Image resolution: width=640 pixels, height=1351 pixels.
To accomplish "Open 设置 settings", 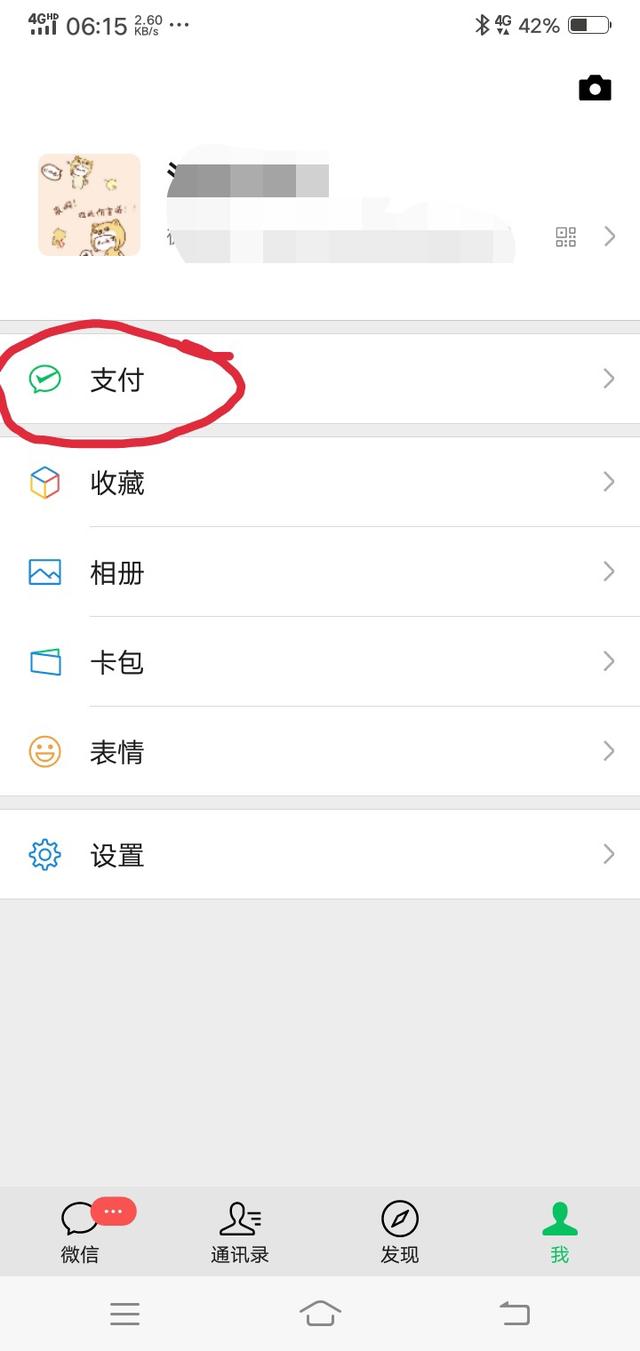I will pyautogui.click(x=320, y=855).
